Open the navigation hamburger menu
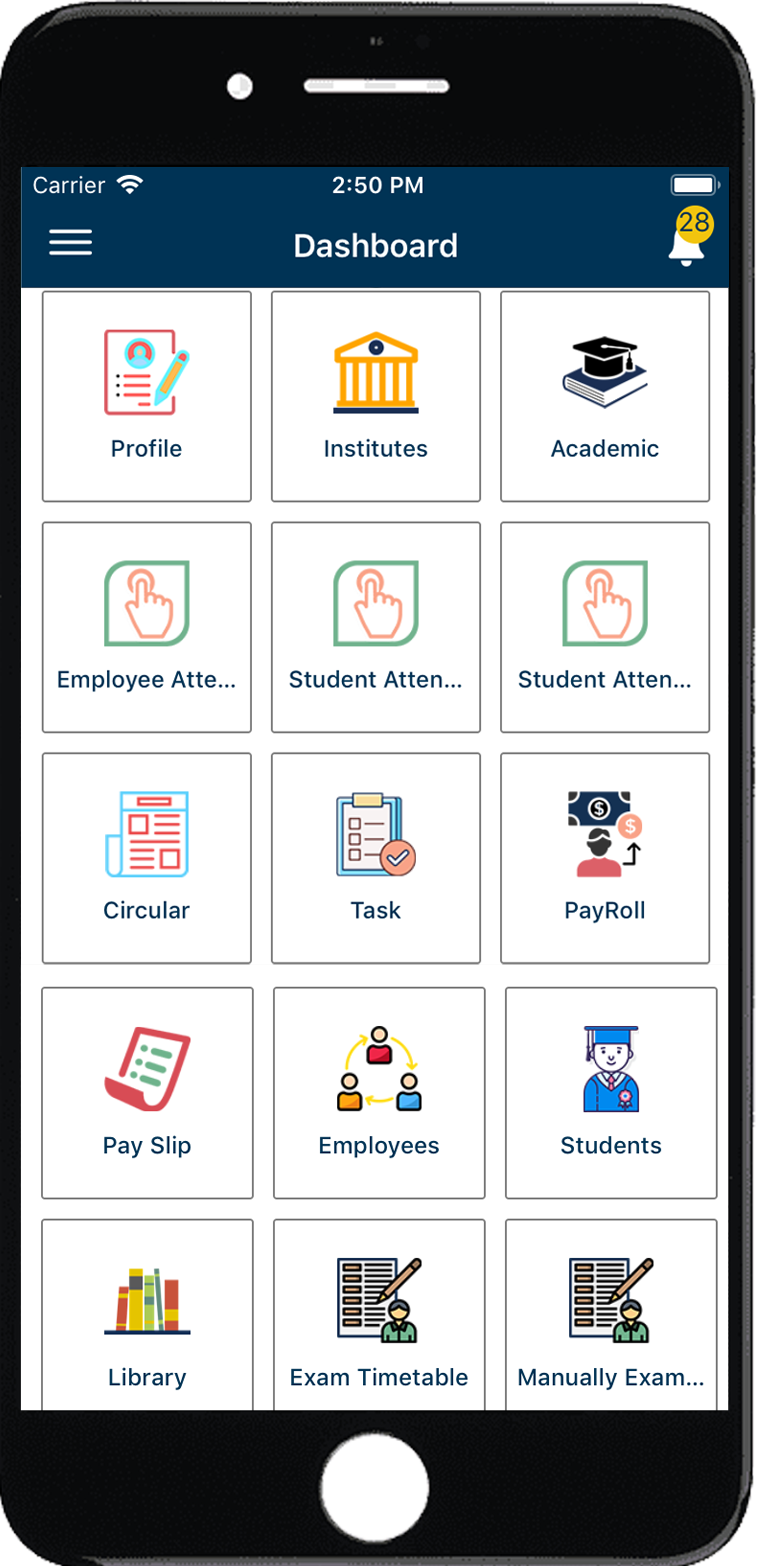 [70, 242]
